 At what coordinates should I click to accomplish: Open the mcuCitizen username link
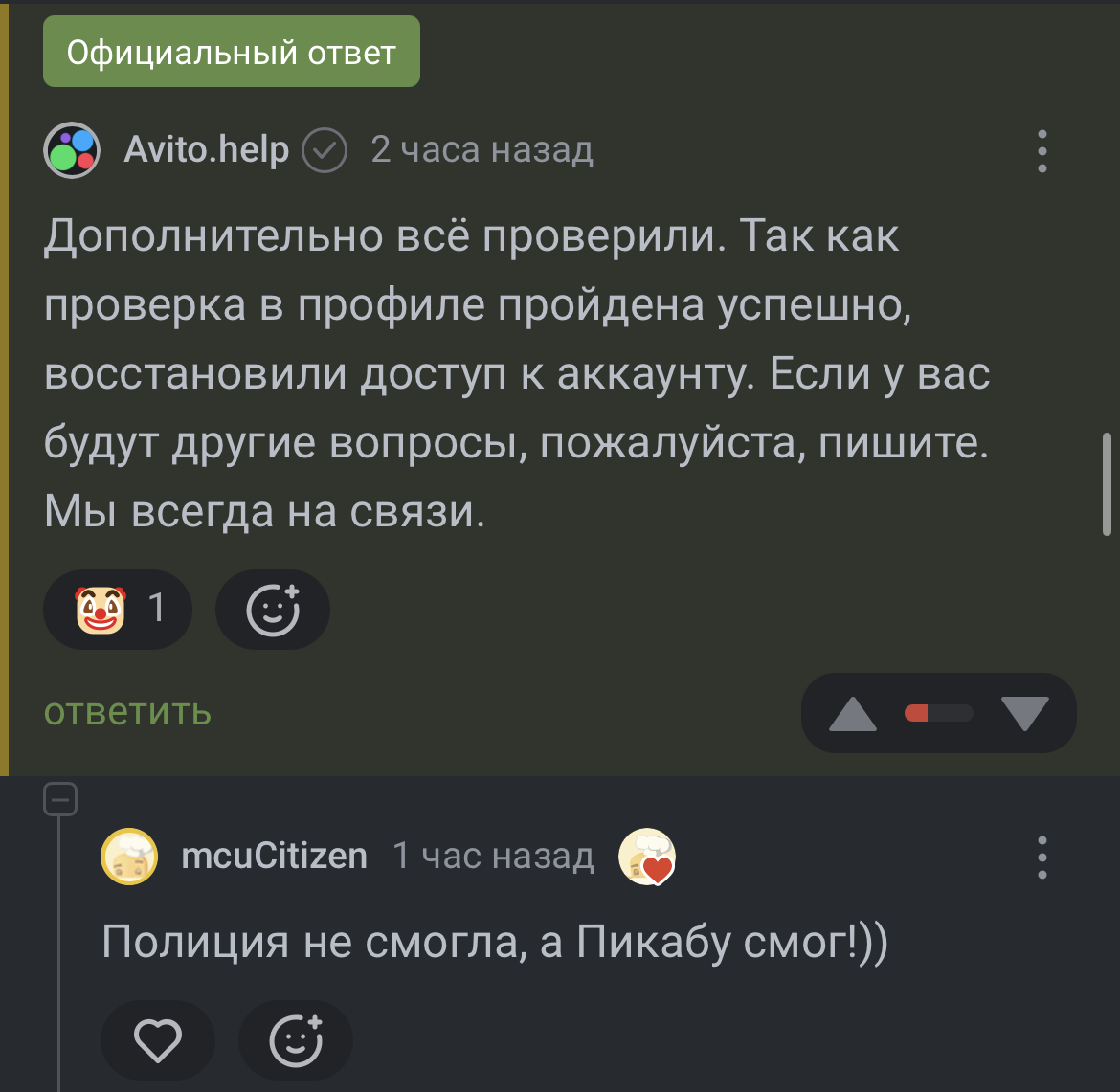click(x=274, y=856)
